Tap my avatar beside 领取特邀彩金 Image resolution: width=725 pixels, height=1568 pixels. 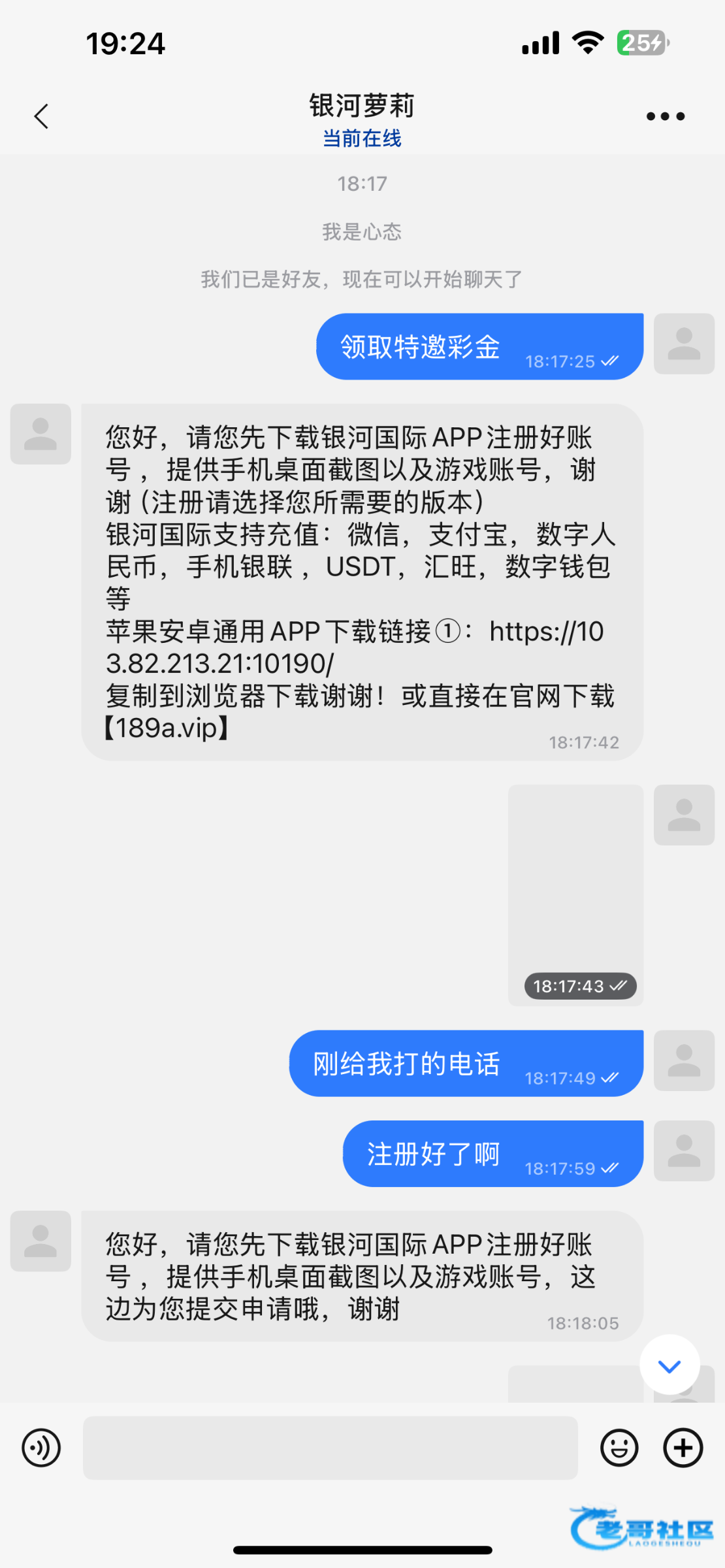click(684, 344)
